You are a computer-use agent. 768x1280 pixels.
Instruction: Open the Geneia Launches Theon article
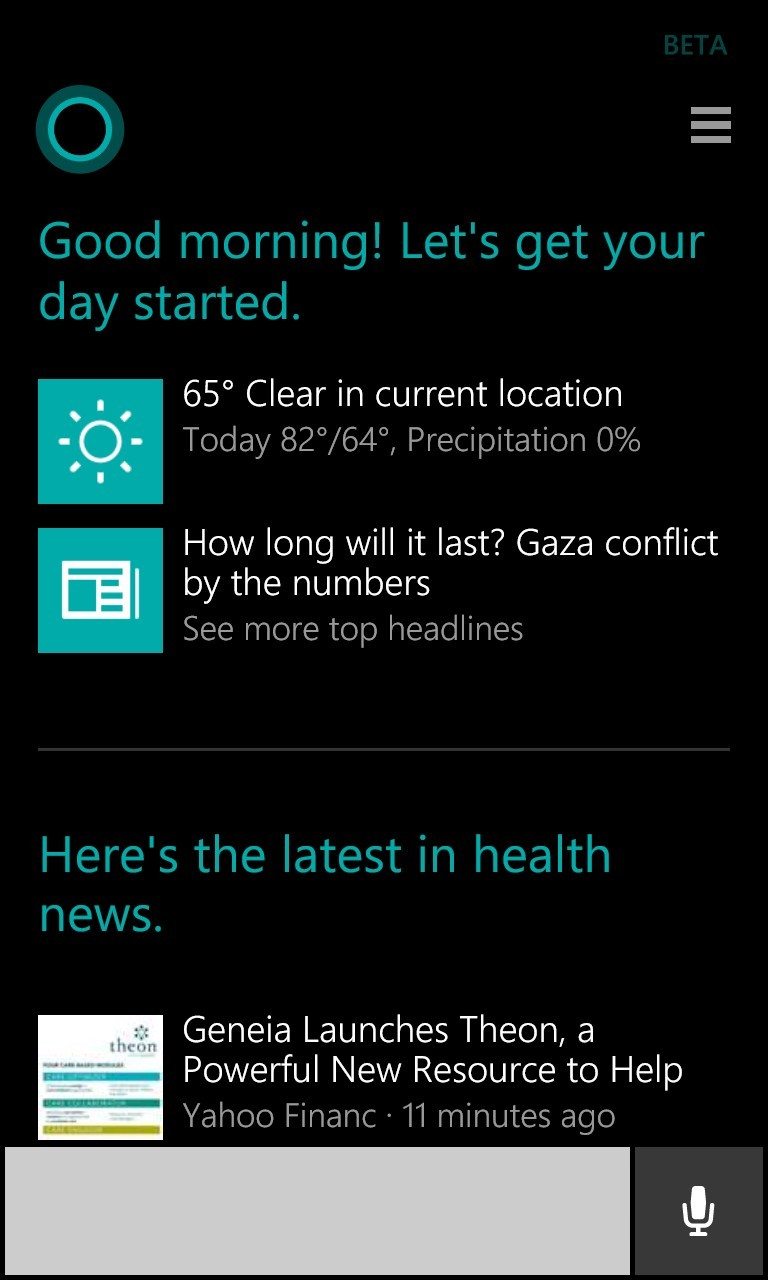[x=384, y=1076]
